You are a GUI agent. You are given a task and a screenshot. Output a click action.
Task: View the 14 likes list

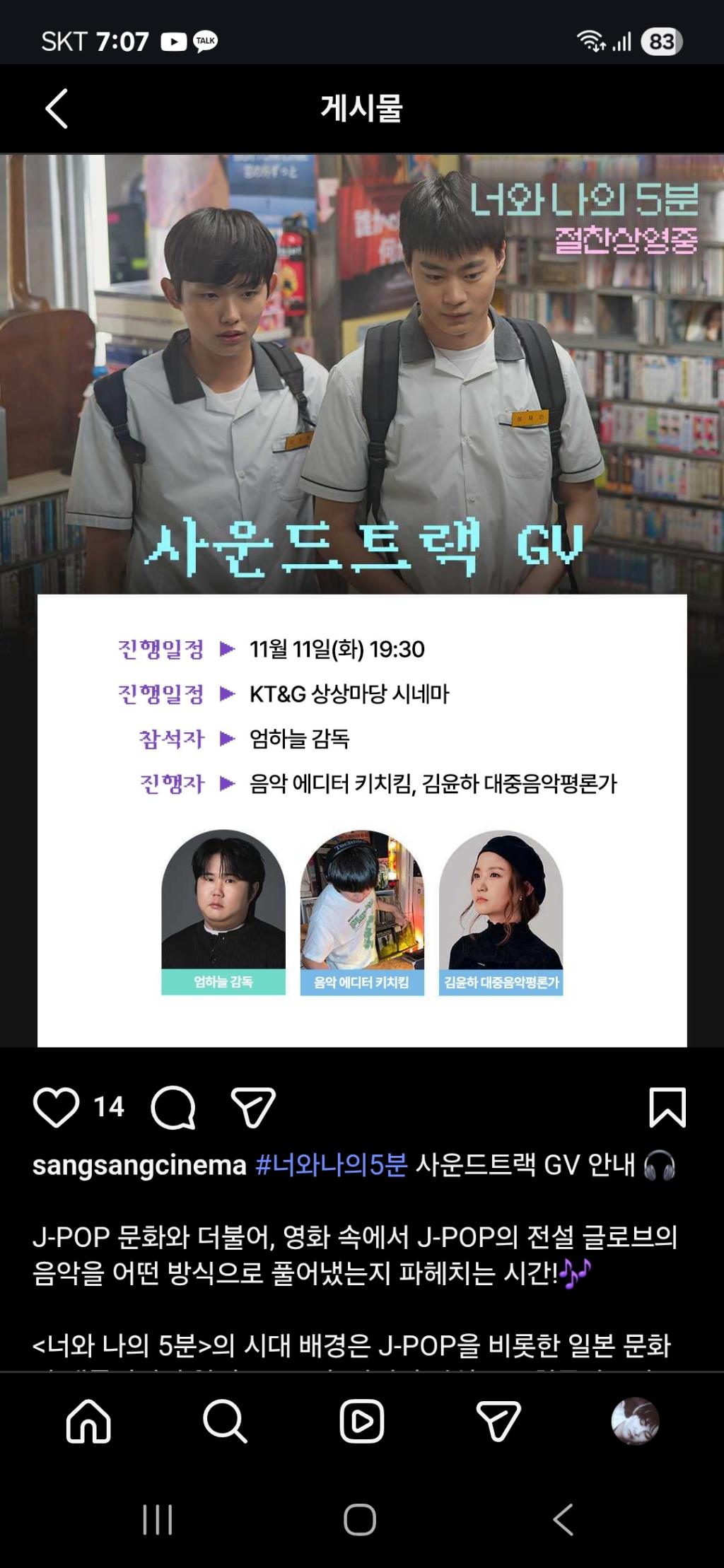[x=109, y=1107]
